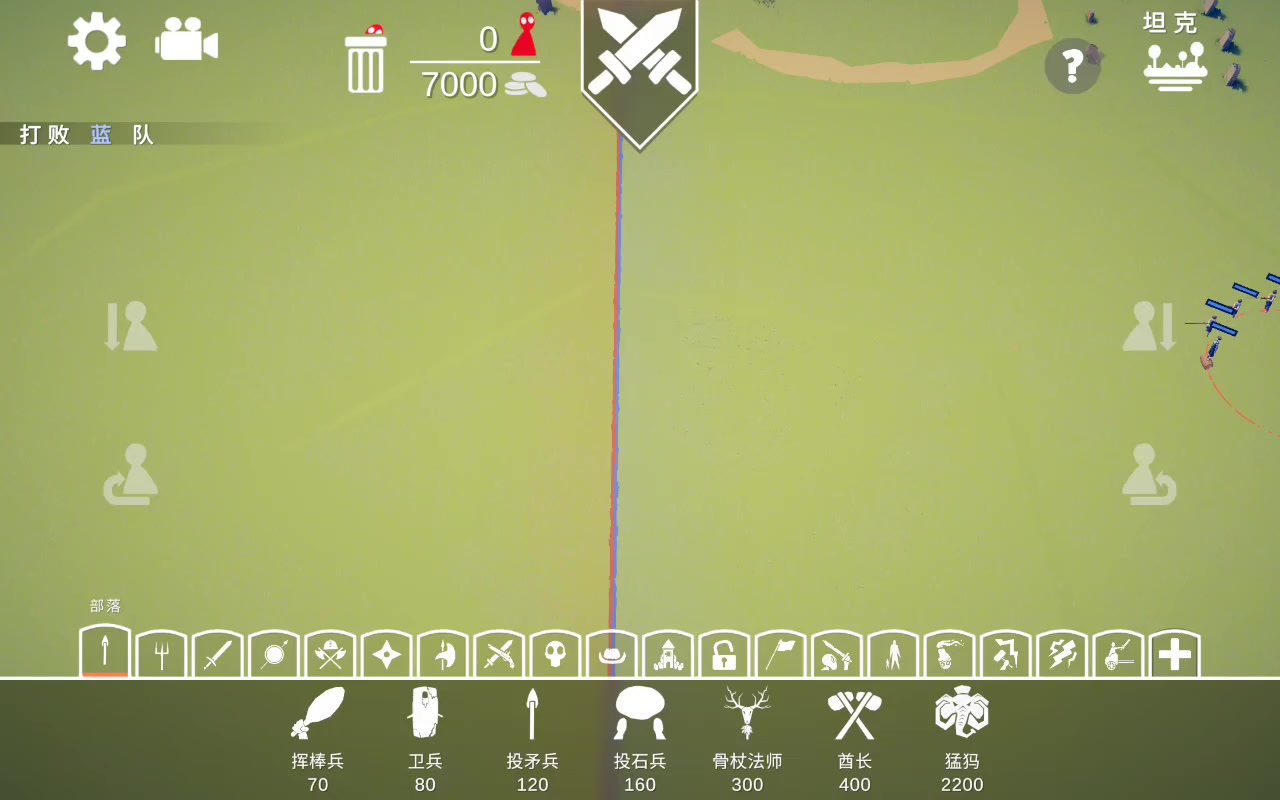Screen dimensions: 1280x800
Task: Switch to the castle faction tab
Action: coord(668,655)
